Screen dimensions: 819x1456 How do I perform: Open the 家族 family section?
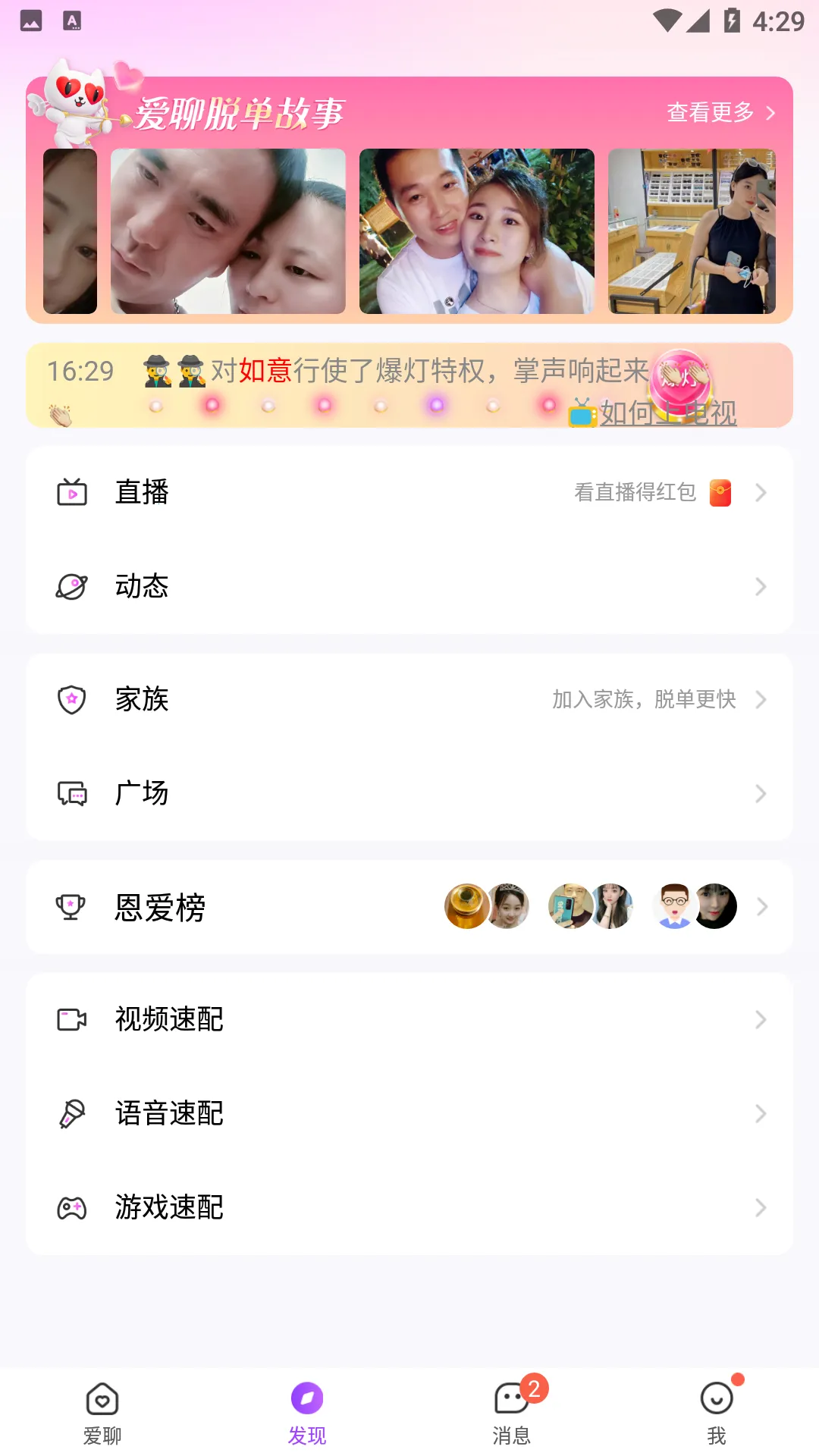(409, 699)
